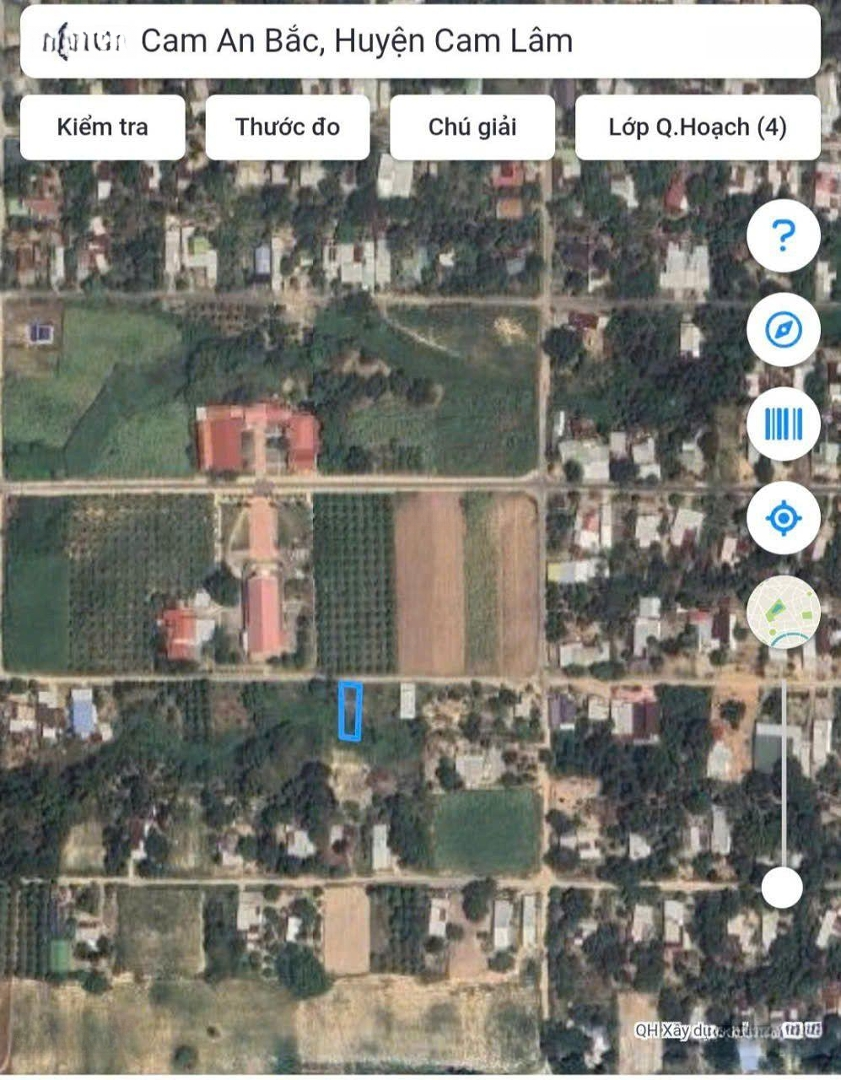This screenshot has width=841, height=1080.
Task: Switch map type via the map thumbnail
Action: pyautogui.click(x=783, y=612)
